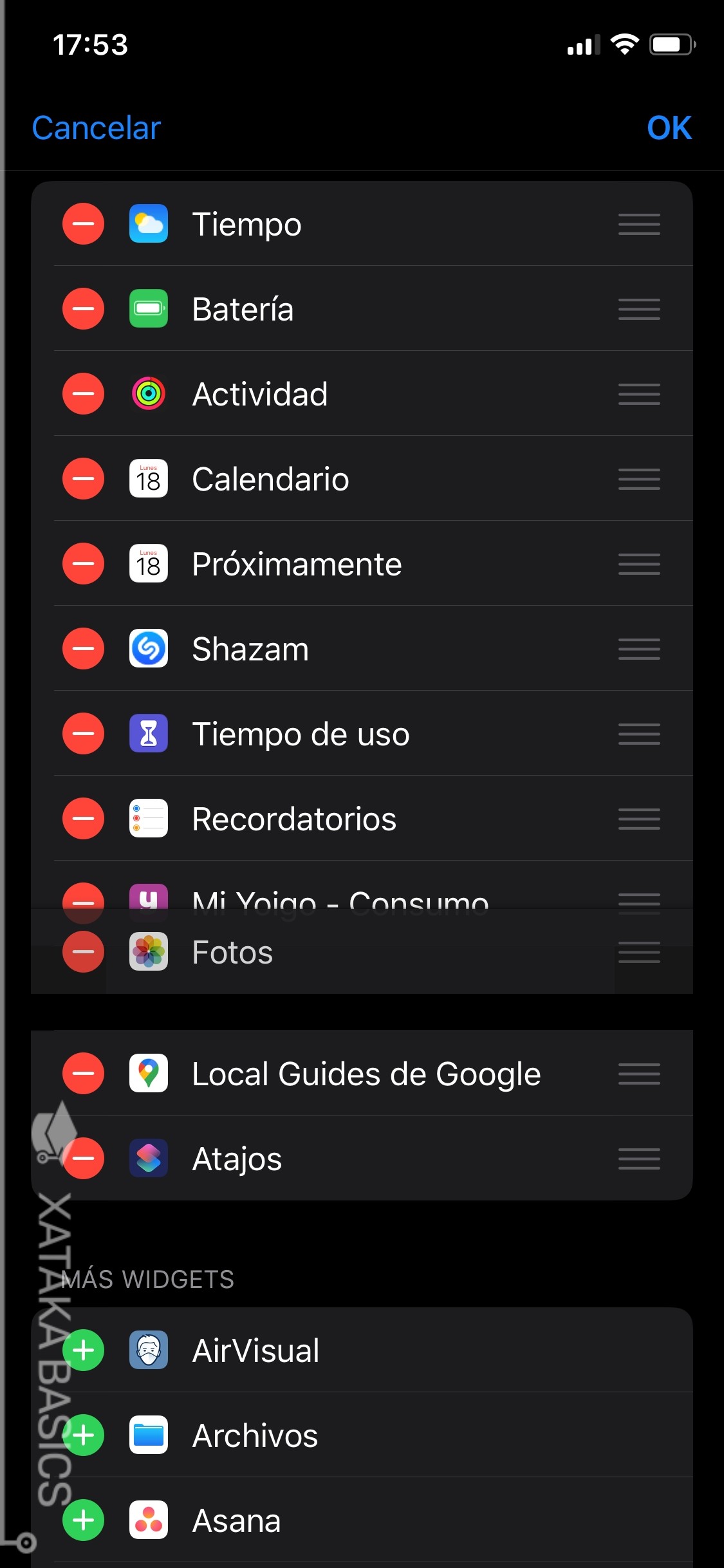Tap Cancelar to discard changes
The width and height of the screenshot is (724, 1568).
(x=97, y=128)
